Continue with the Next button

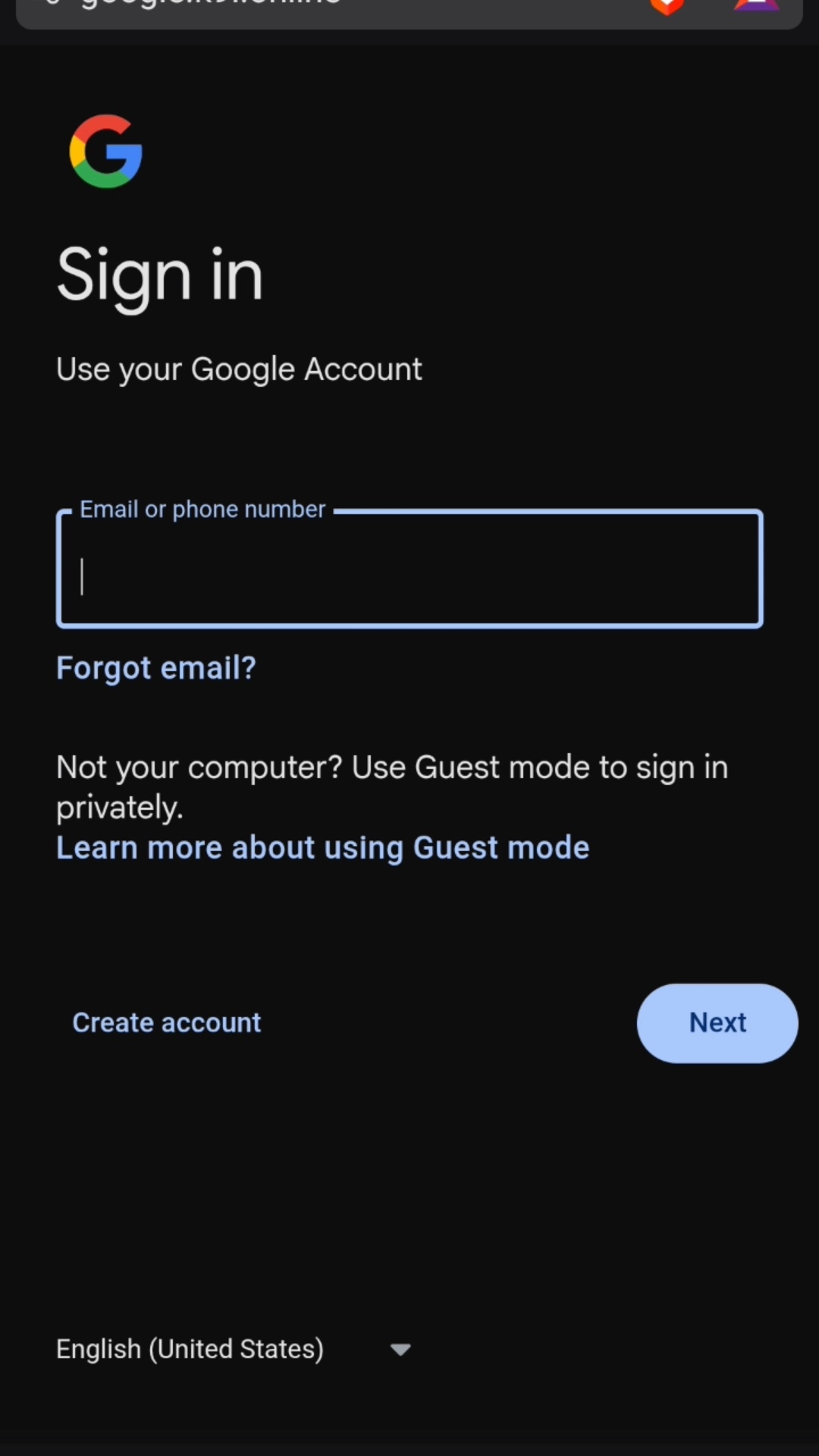tap(717, 1023)
